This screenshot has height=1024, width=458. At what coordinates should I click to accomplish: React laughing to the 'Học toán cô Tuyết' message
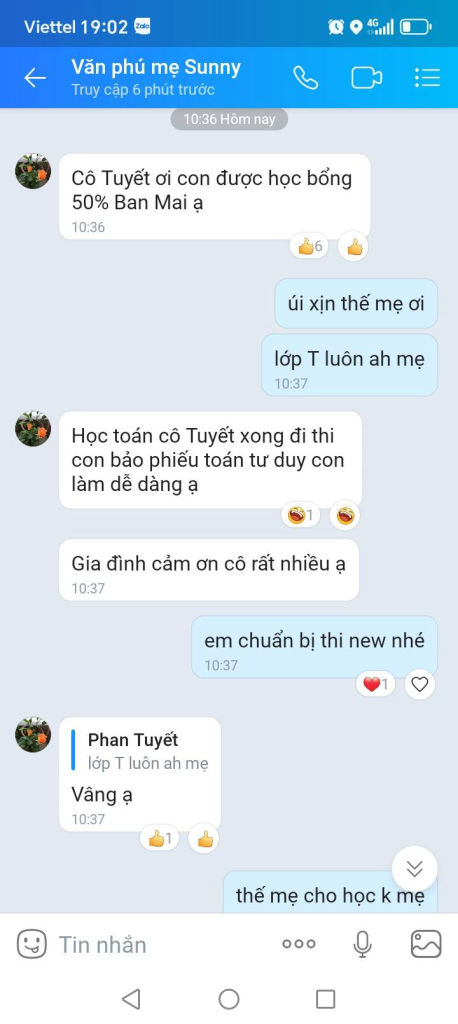coord(344,516)
